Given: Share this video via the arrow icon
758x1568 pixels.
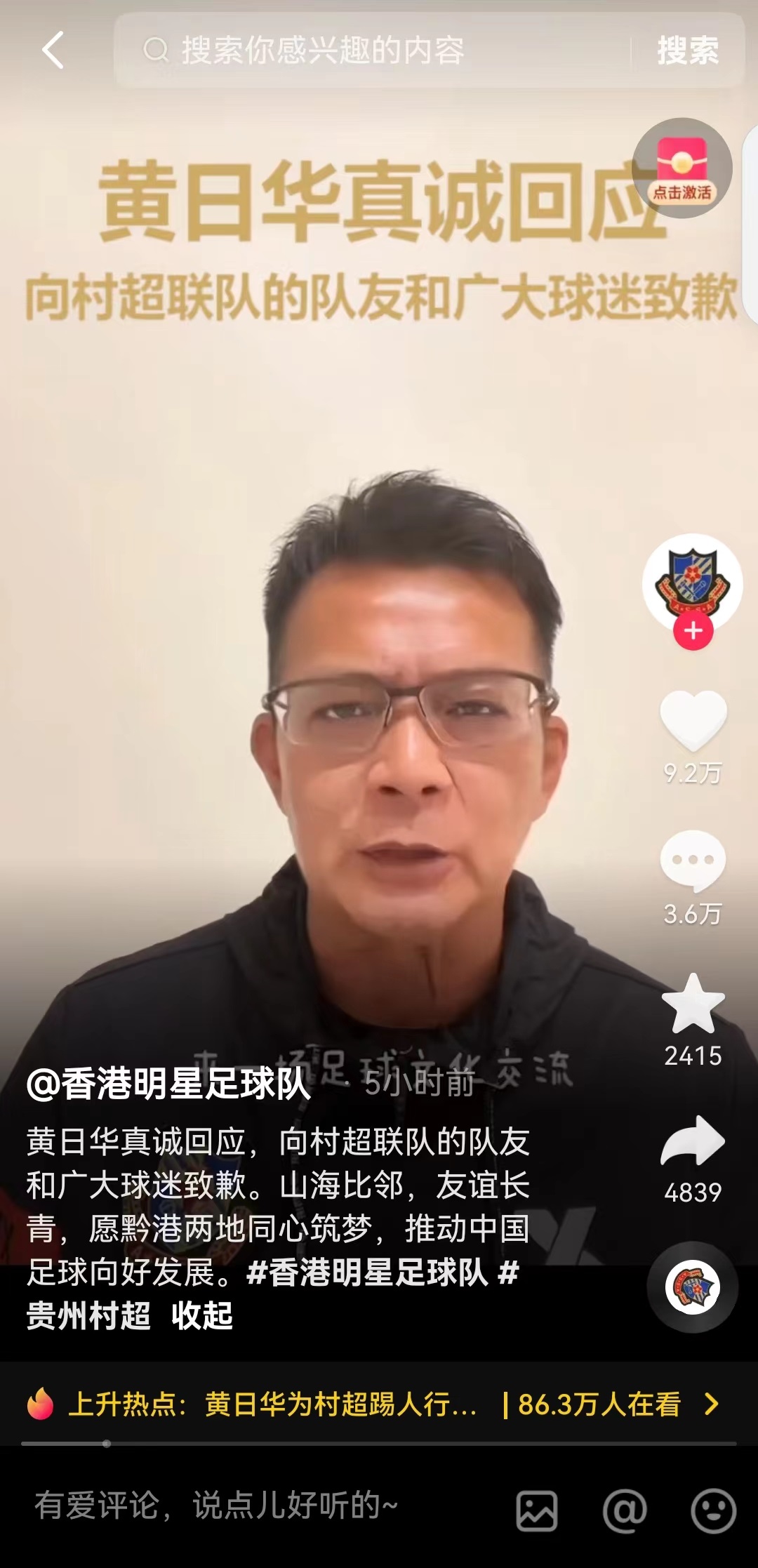Looking at the screenshot, I should (x=693, y=1142).
